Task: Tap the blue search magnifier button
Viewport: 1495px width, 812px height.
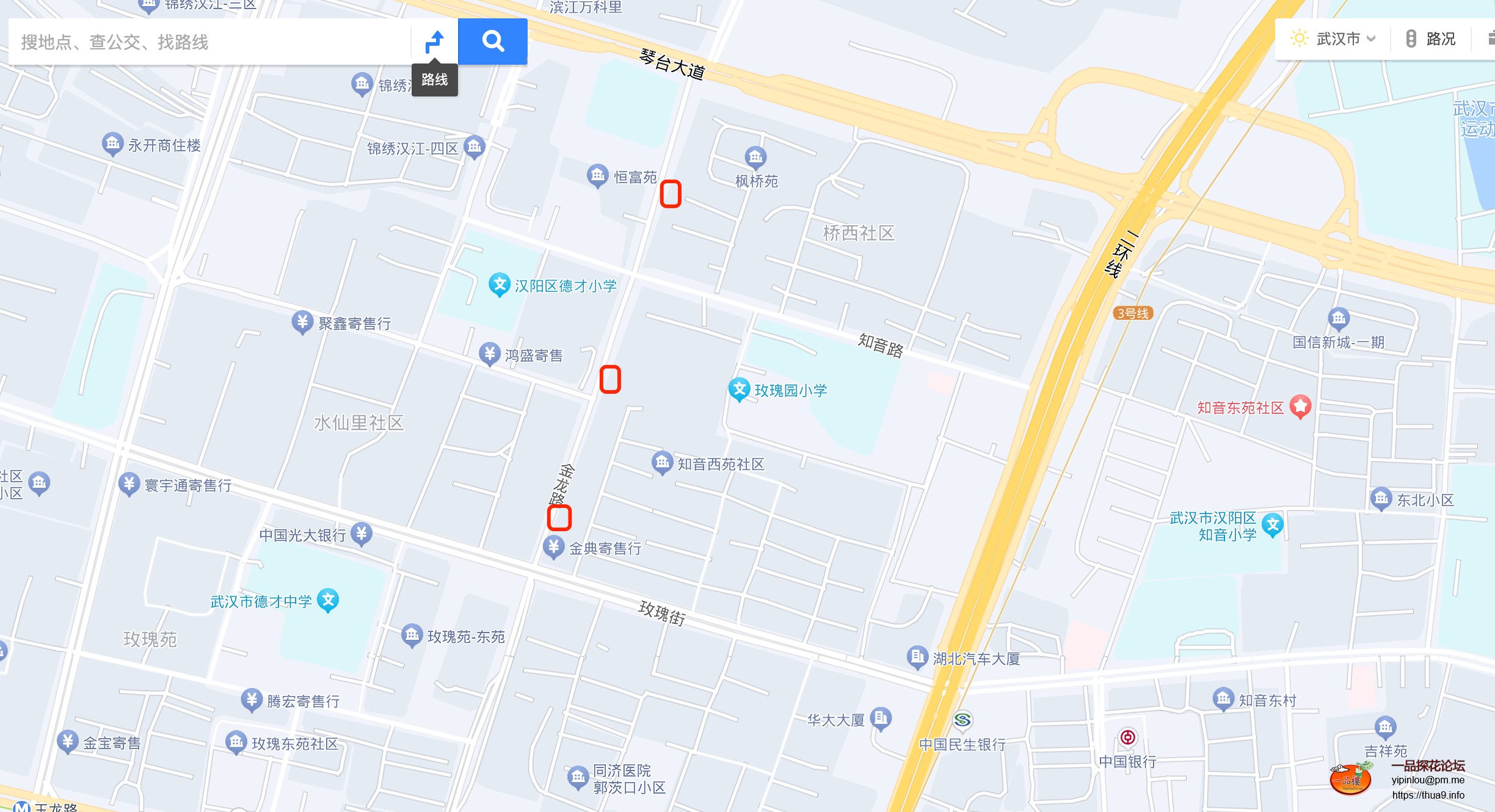Action: (492, 42)
